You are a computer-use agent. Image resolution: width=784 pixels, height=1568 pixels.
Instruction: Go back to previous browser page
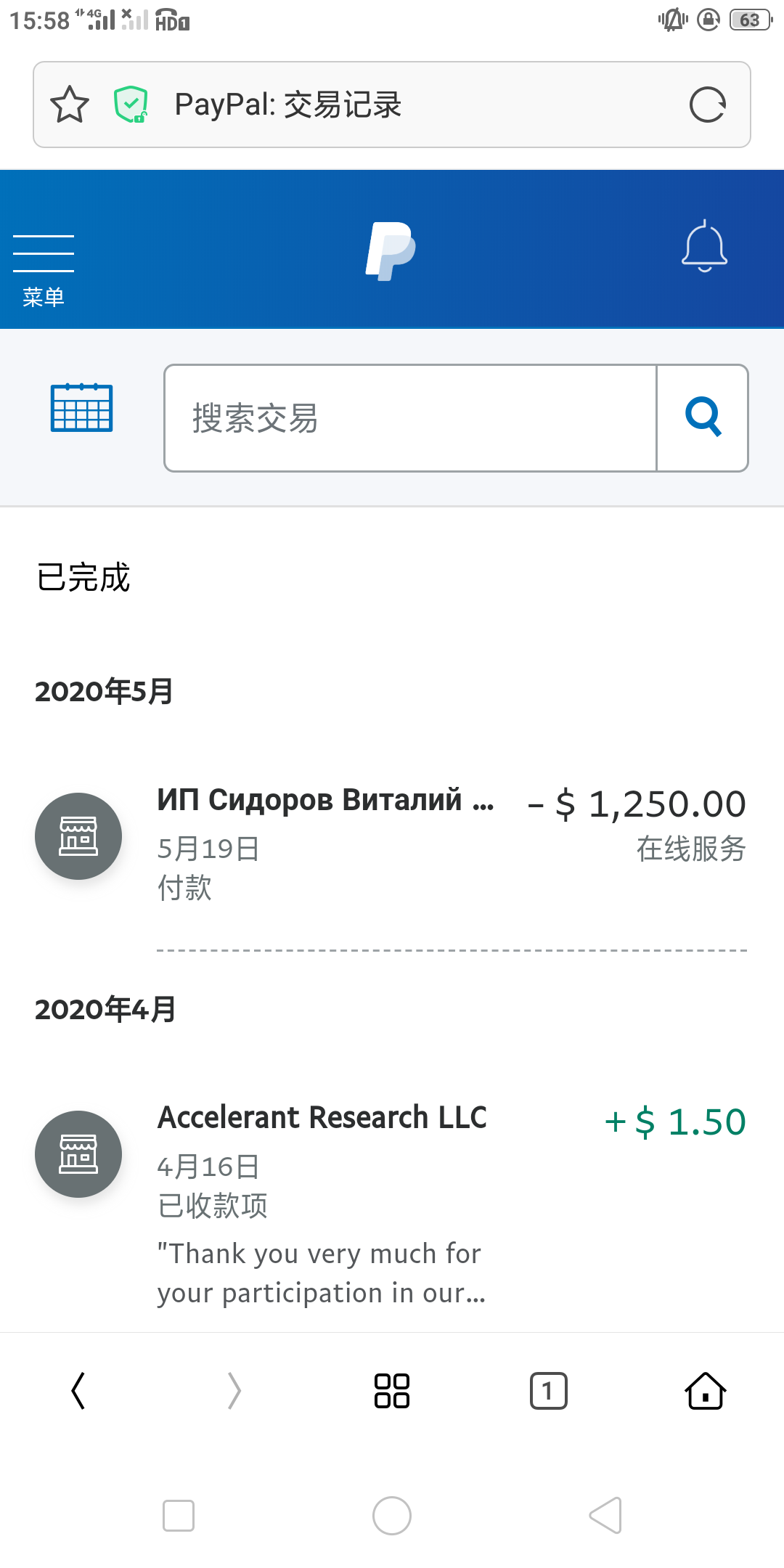pos(78,1391)
